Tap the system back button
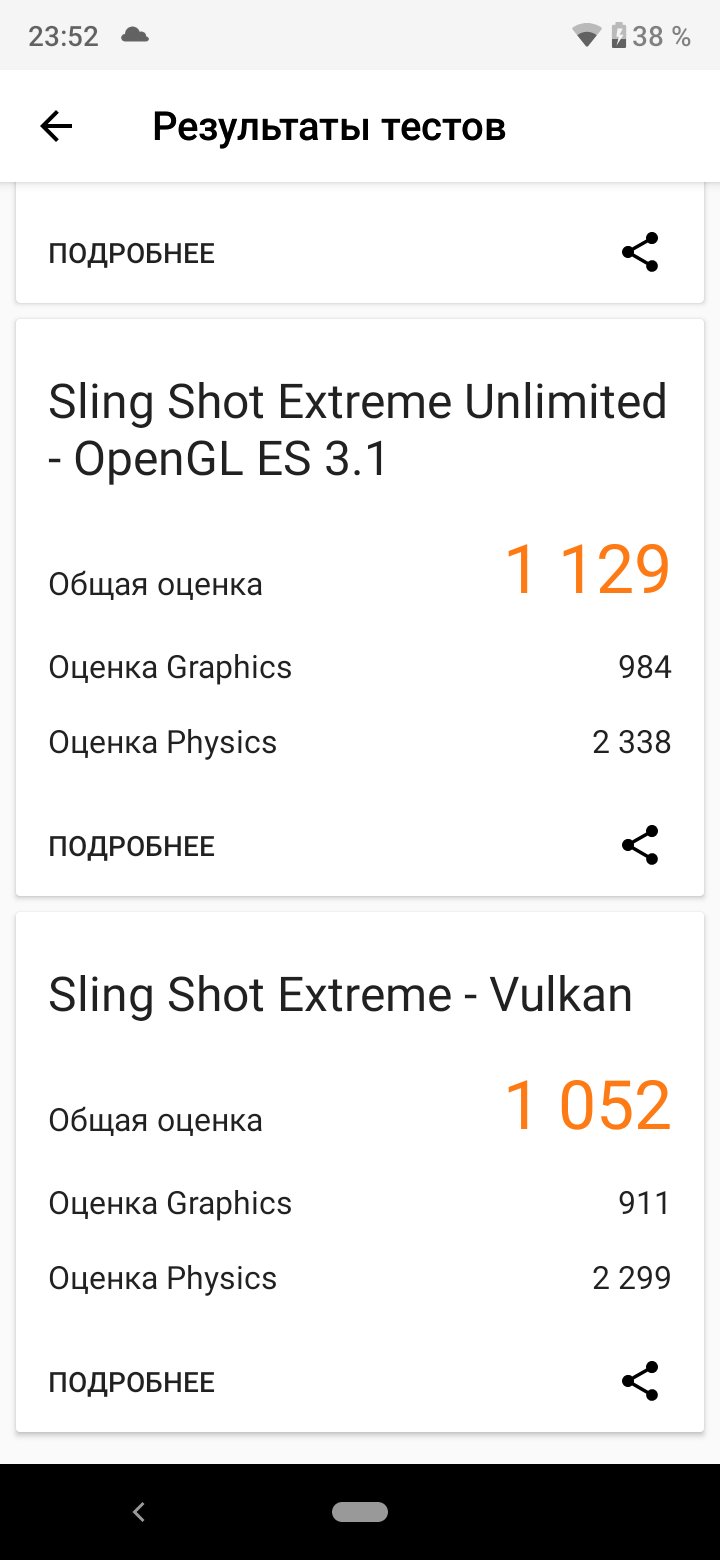This screenshot has width=720, height=1560. (x=139, y=1512)
